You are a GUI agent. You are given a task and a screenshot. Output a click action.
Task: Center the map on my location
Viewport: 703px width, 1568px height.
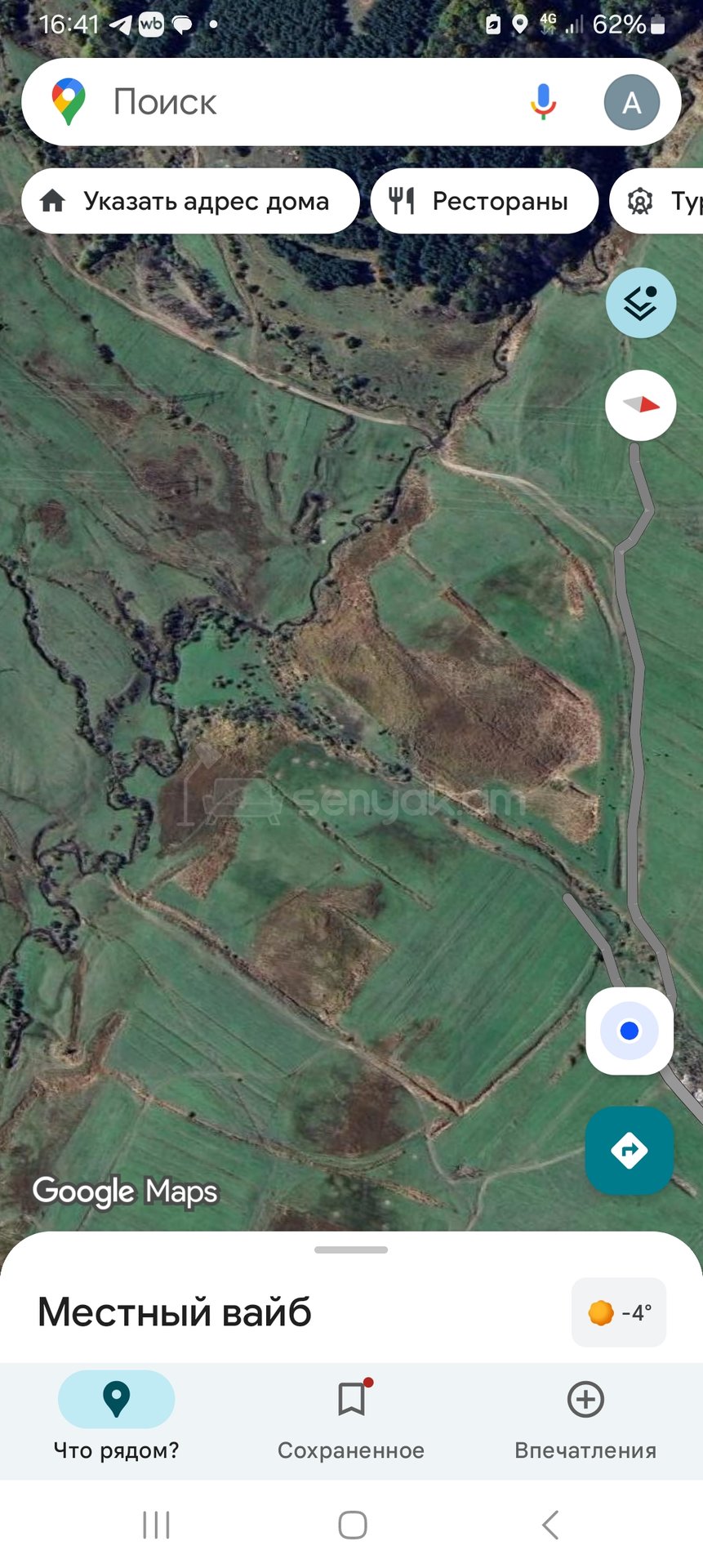point(630,1031)
